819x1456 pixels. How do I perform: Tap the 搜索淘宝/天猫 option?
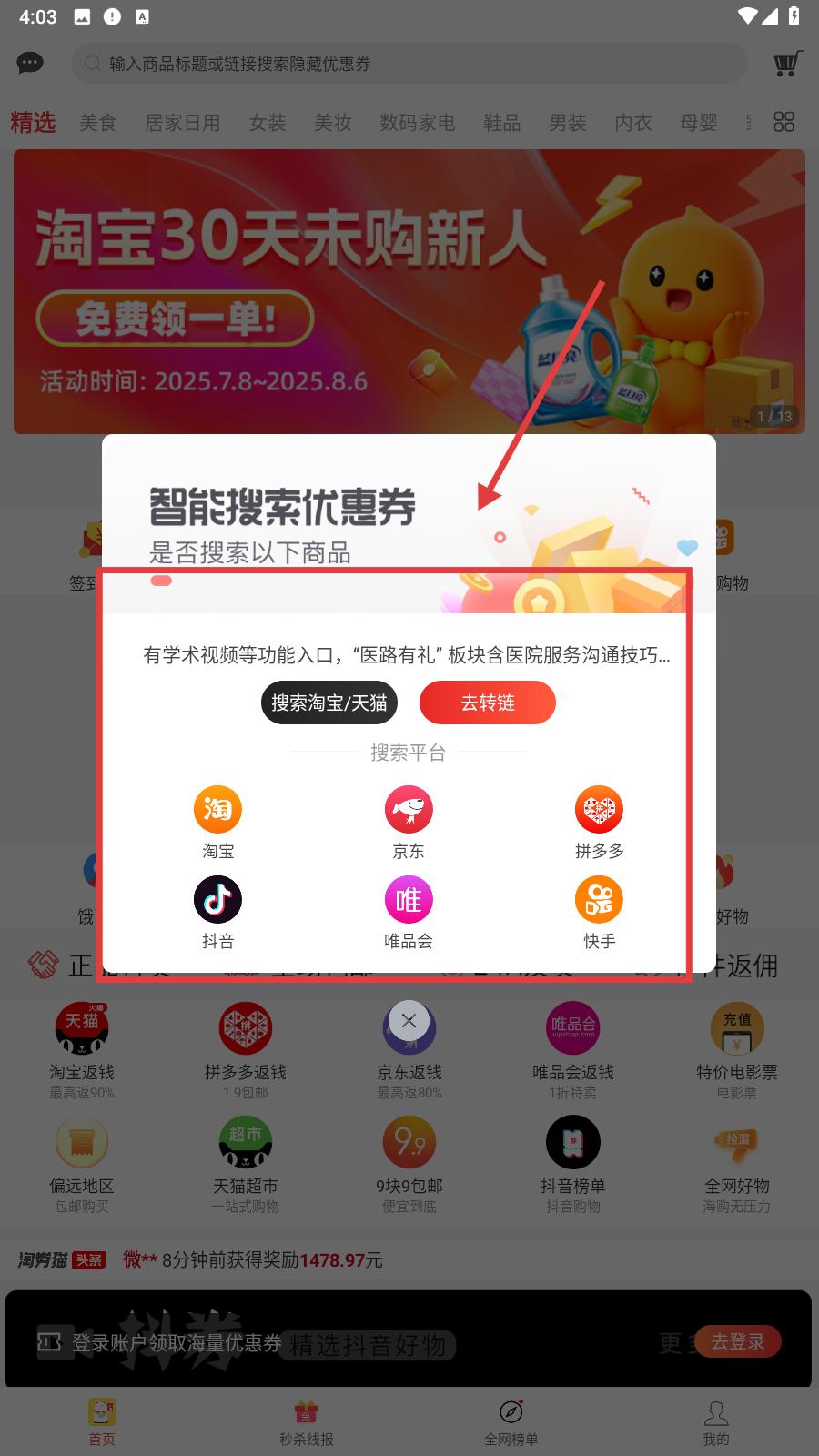[x=329, y=703]
